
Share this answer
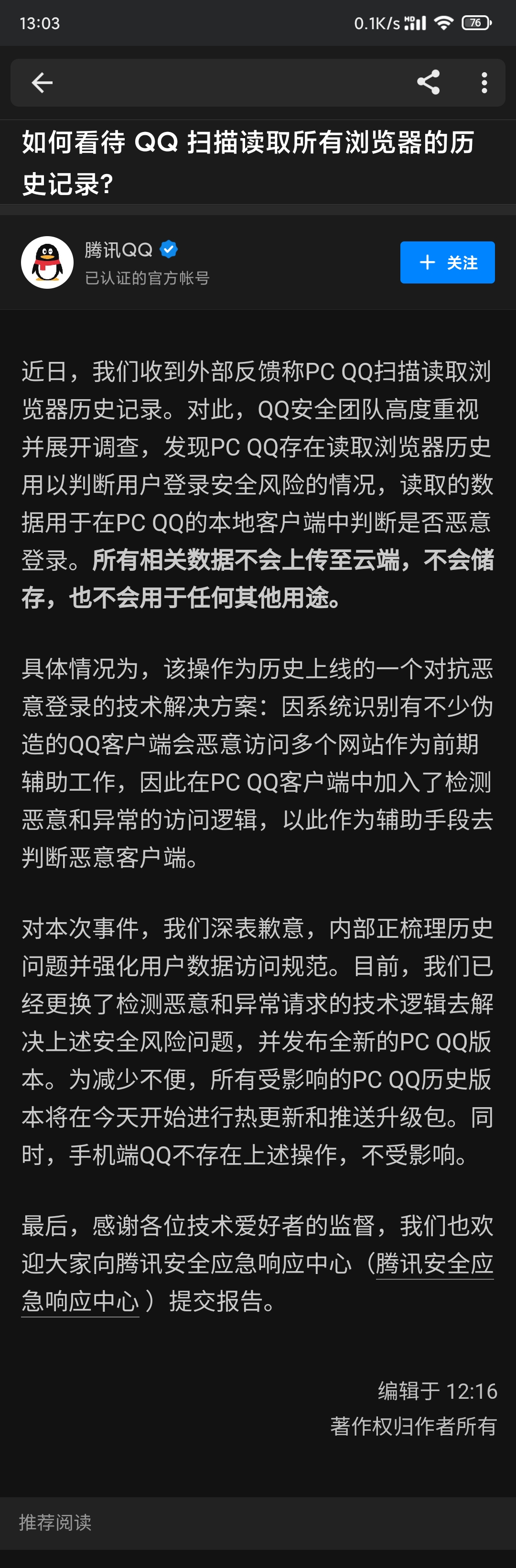point(428,82)
